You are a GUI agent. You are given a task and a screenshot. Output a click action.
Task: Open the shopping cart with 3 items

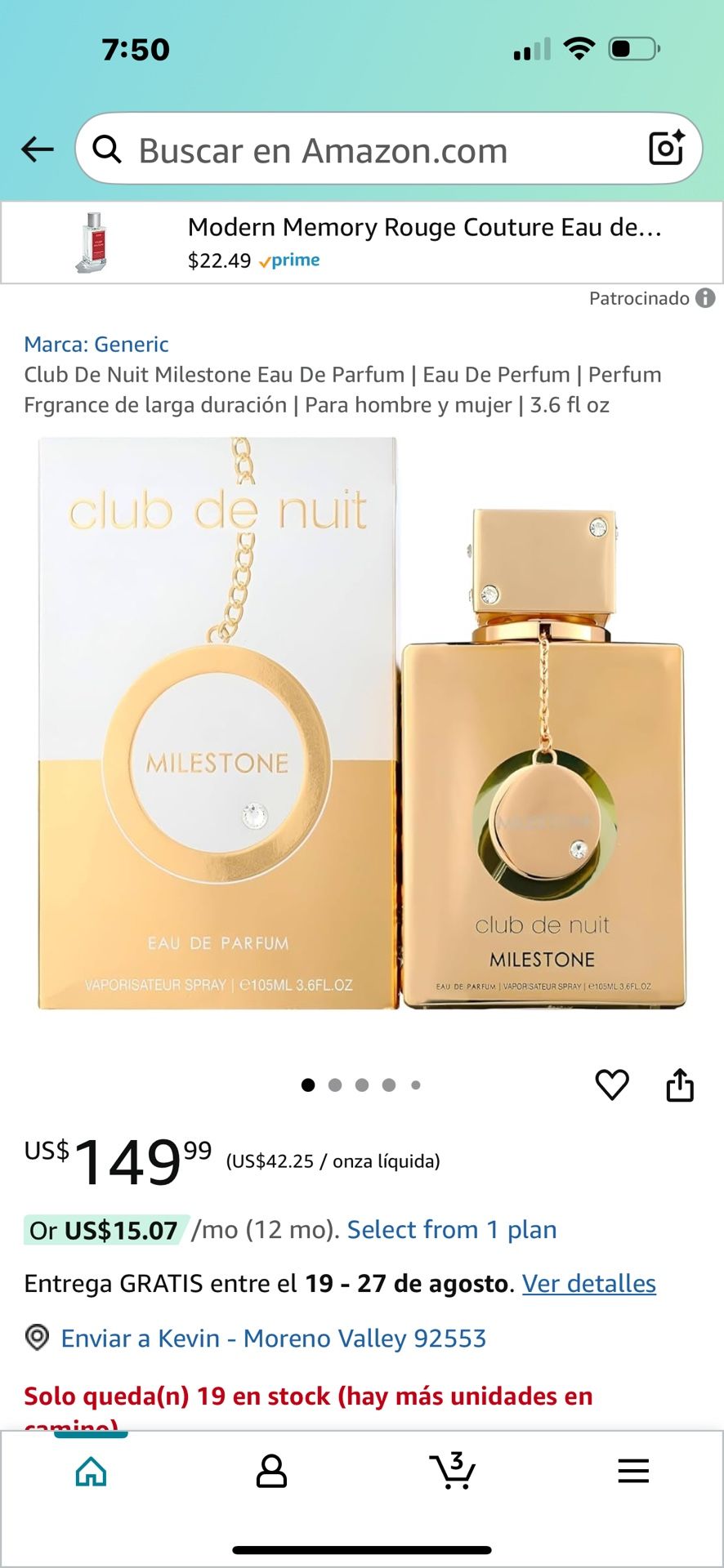click(453, 1472)
